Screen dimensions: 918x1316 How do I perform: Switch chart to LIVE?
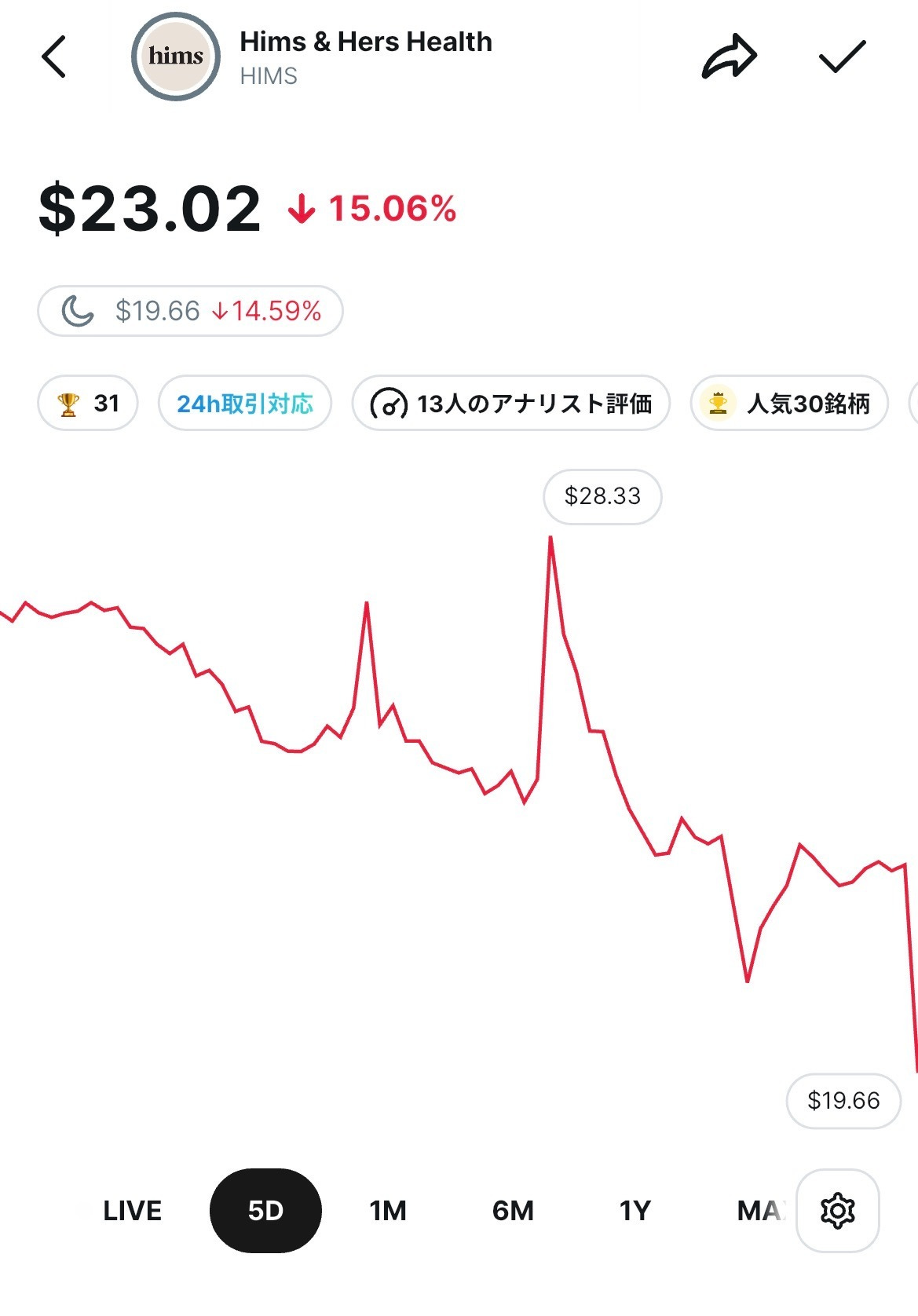point(132,1211)
